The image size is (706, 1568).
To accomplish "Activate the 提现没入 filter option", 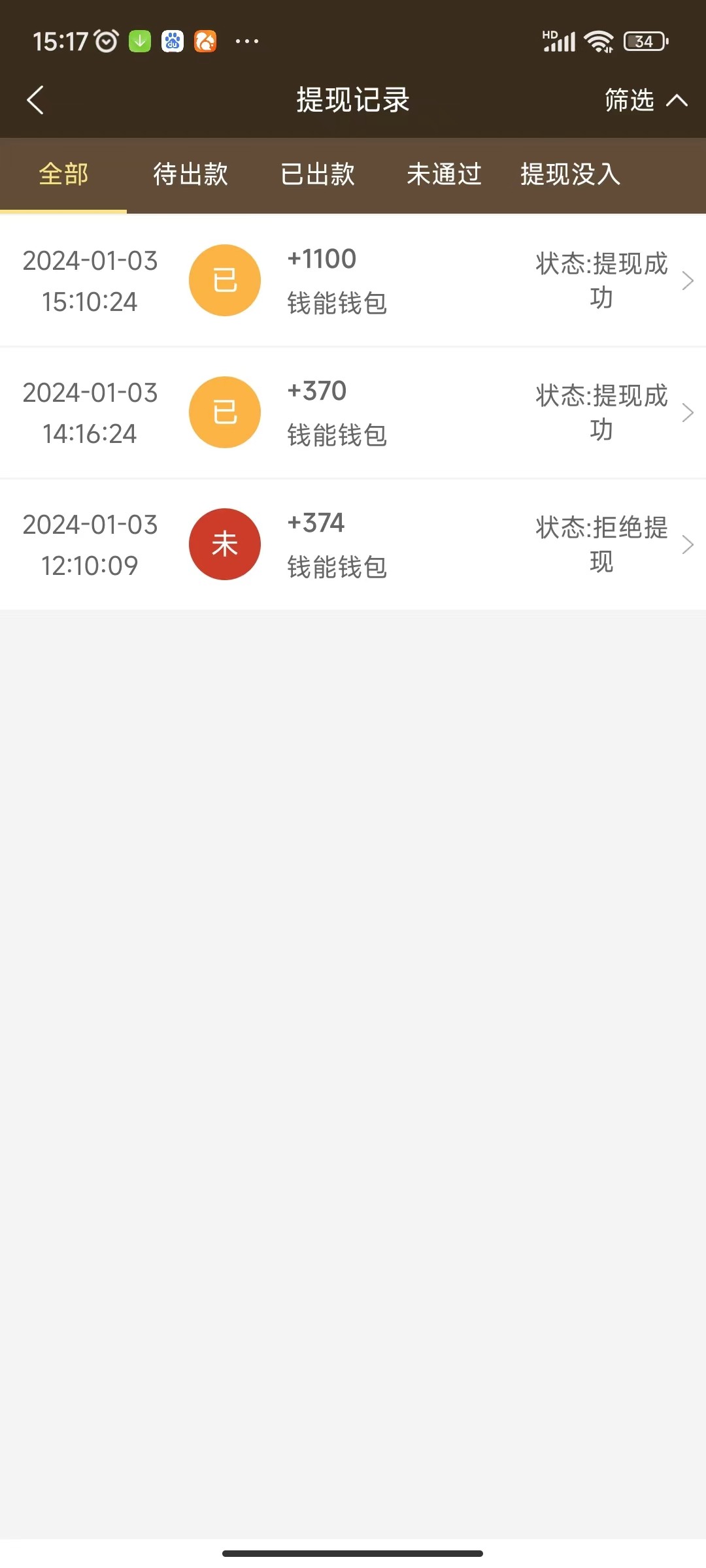I will 569,174.
